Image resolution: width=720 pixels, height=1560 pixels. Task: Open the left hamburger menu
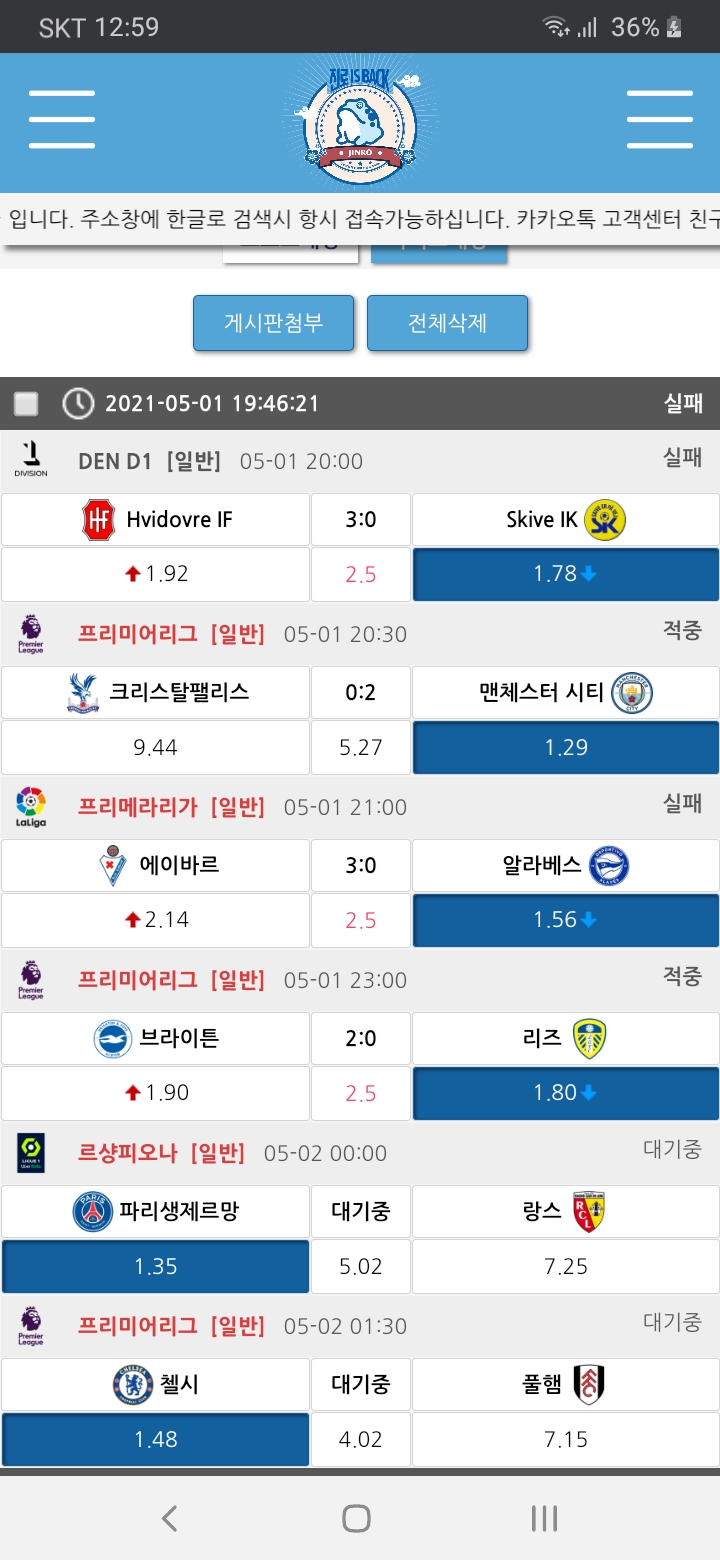click(62, 120)
